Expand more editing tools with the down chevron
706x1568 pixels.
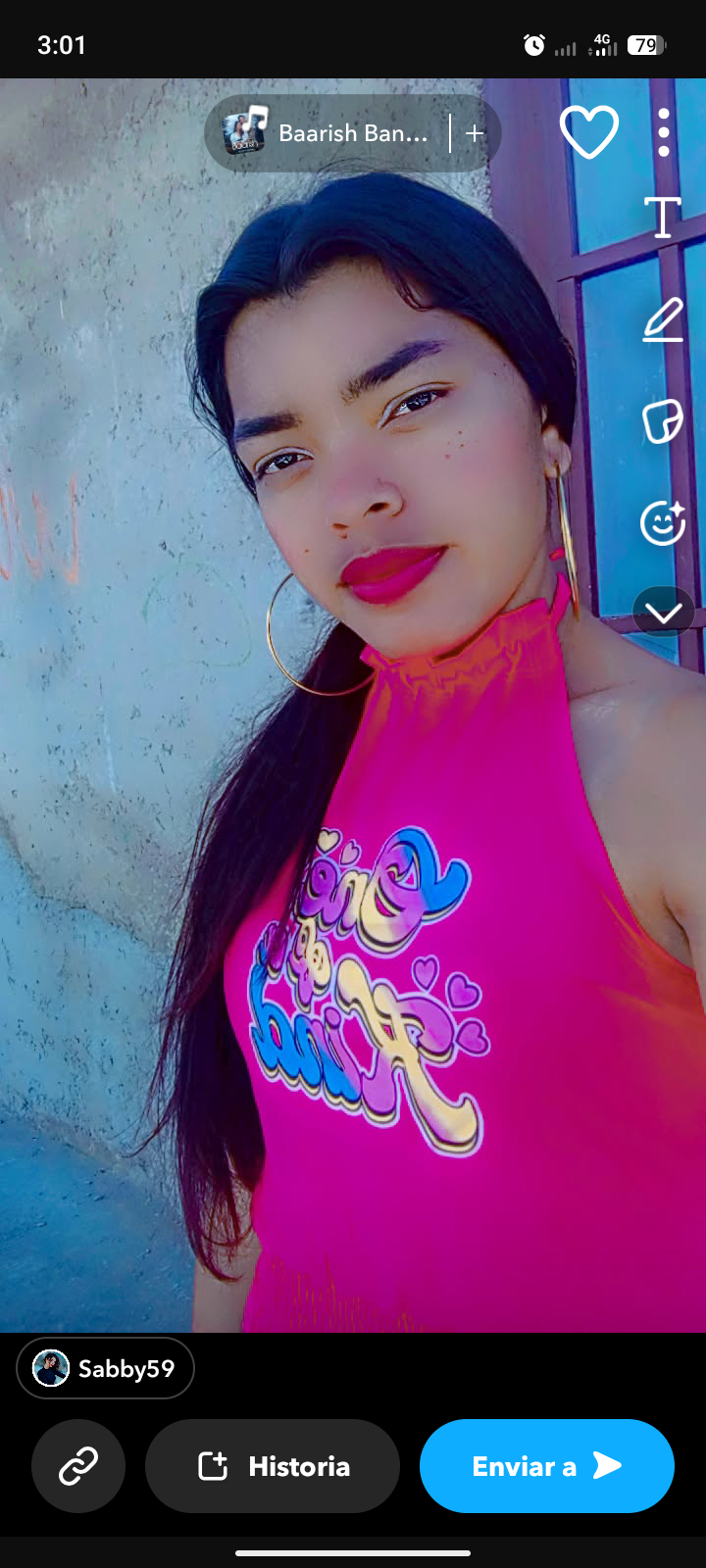pos(664,612)
